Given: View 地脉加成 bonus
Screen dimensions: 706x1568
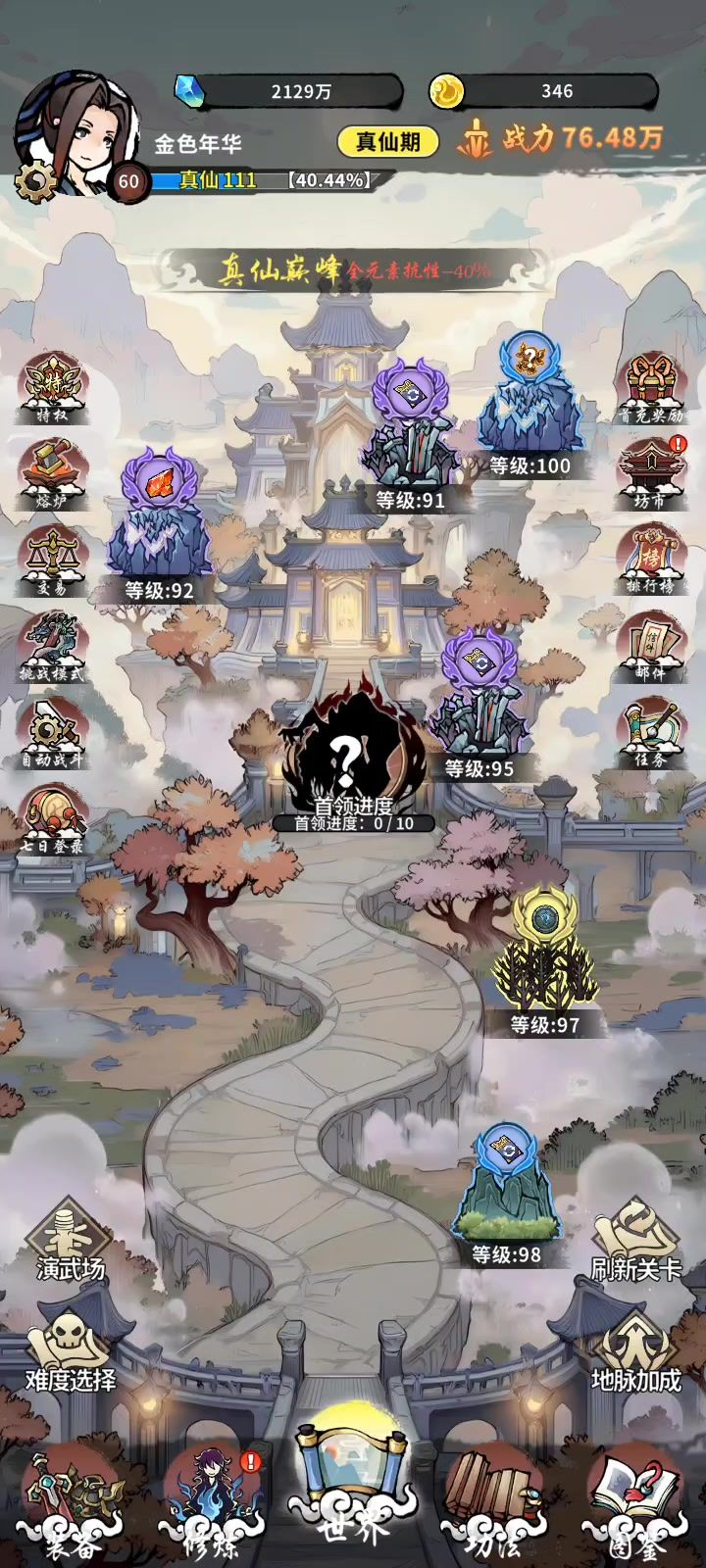Looking at the screenshot, I should coord(635,1354).
